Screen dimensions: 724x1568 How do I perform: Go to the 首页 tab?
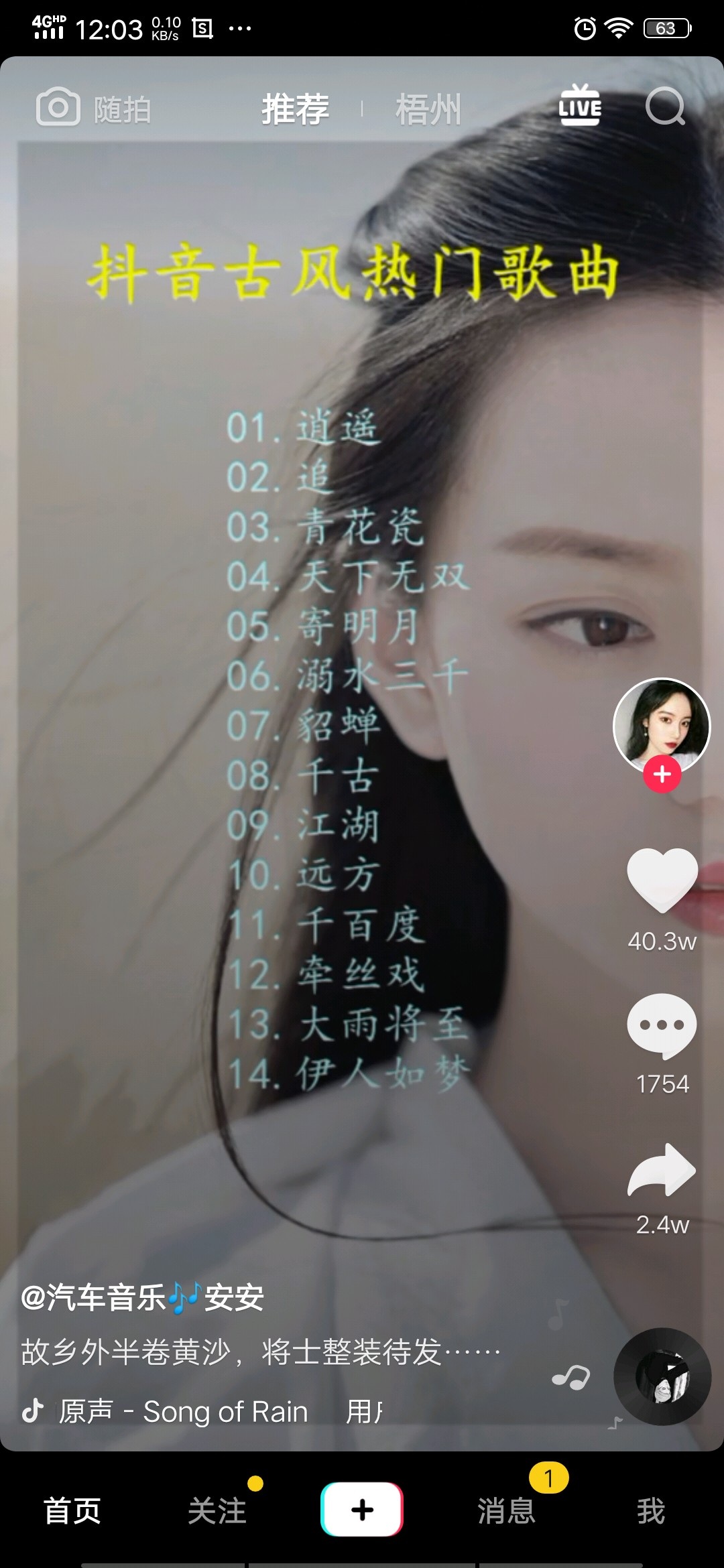tap(72, 1511)
